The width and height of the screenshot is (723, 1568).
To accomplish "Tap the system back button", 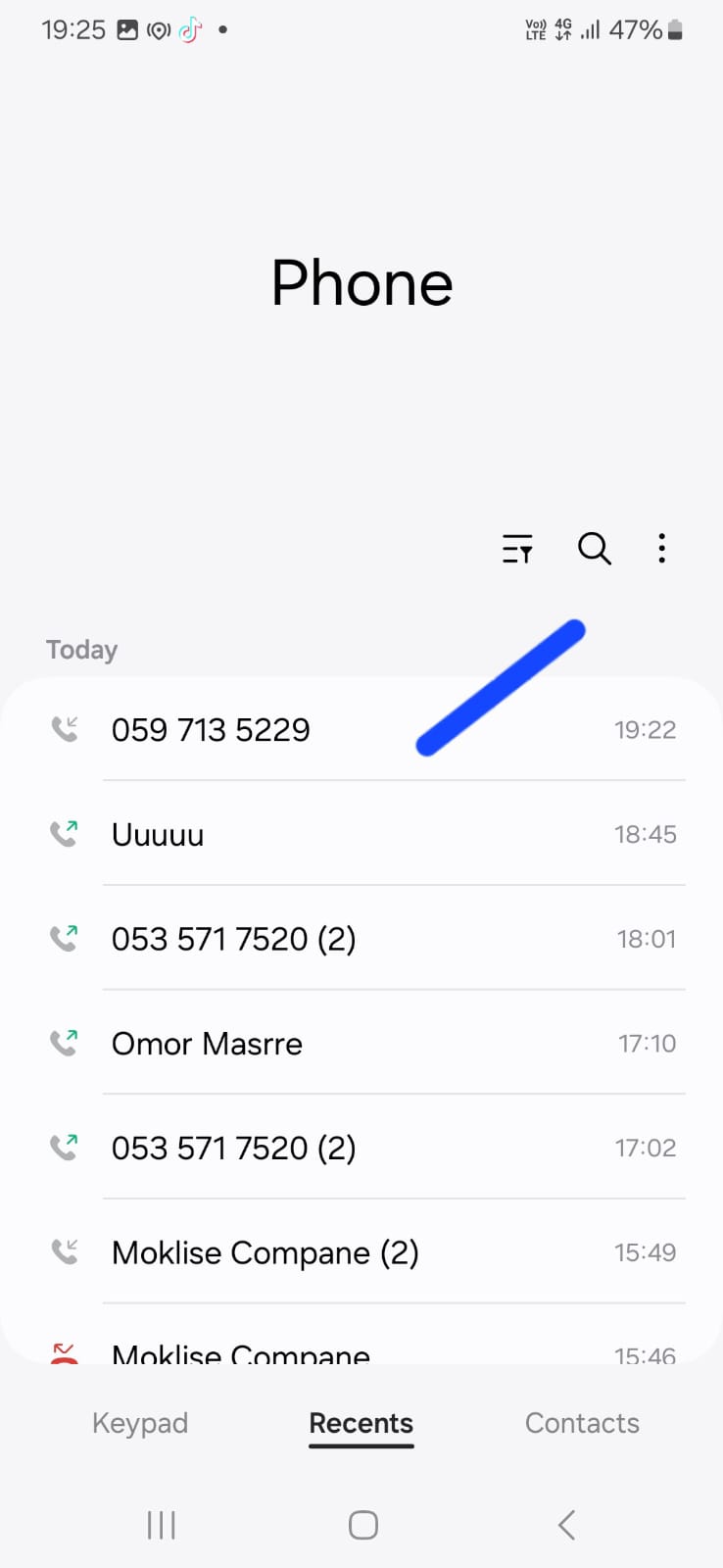I will [566, 1525].
